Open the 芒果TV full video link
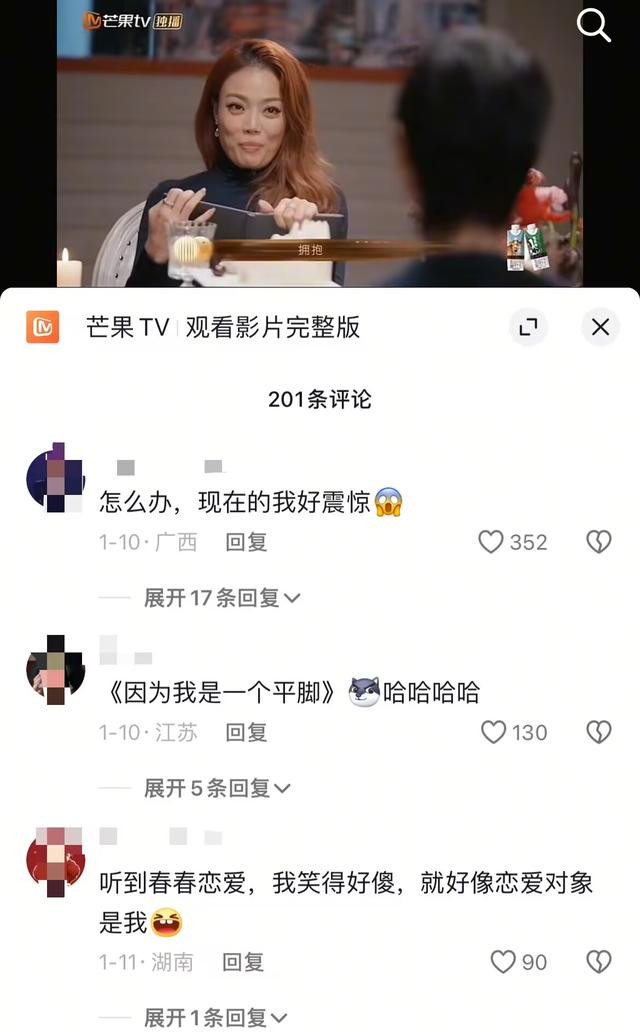 point(223,327)
